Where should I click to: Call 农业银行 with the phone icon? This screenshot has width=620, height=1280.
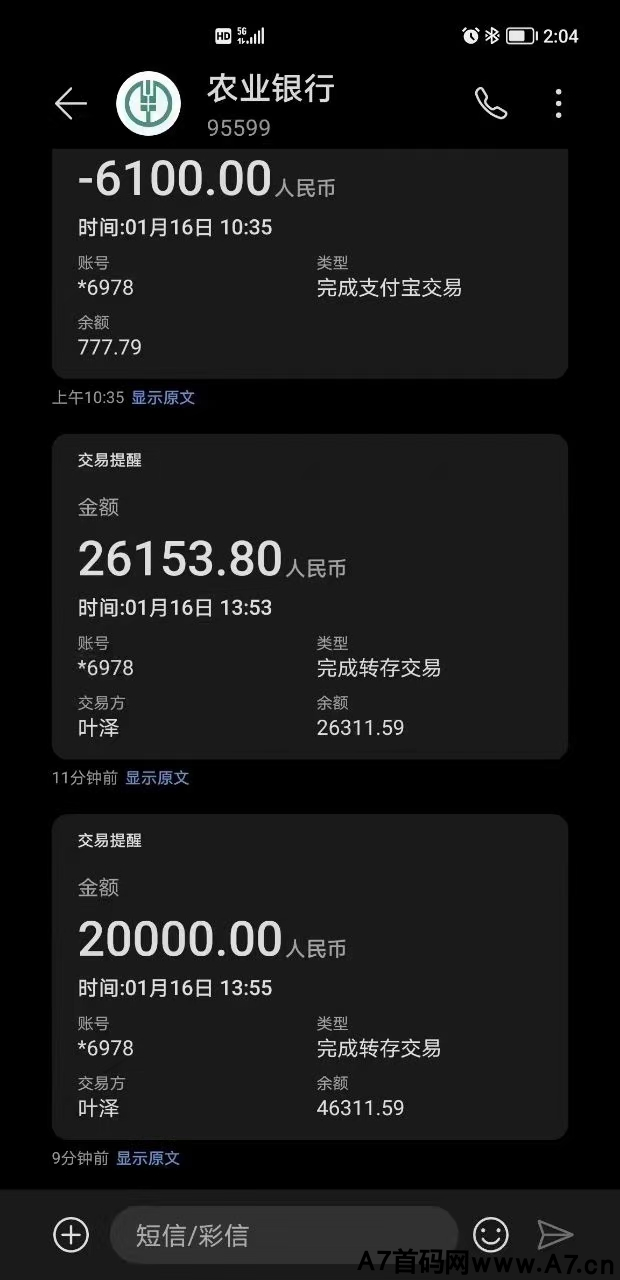coord(490,103)
